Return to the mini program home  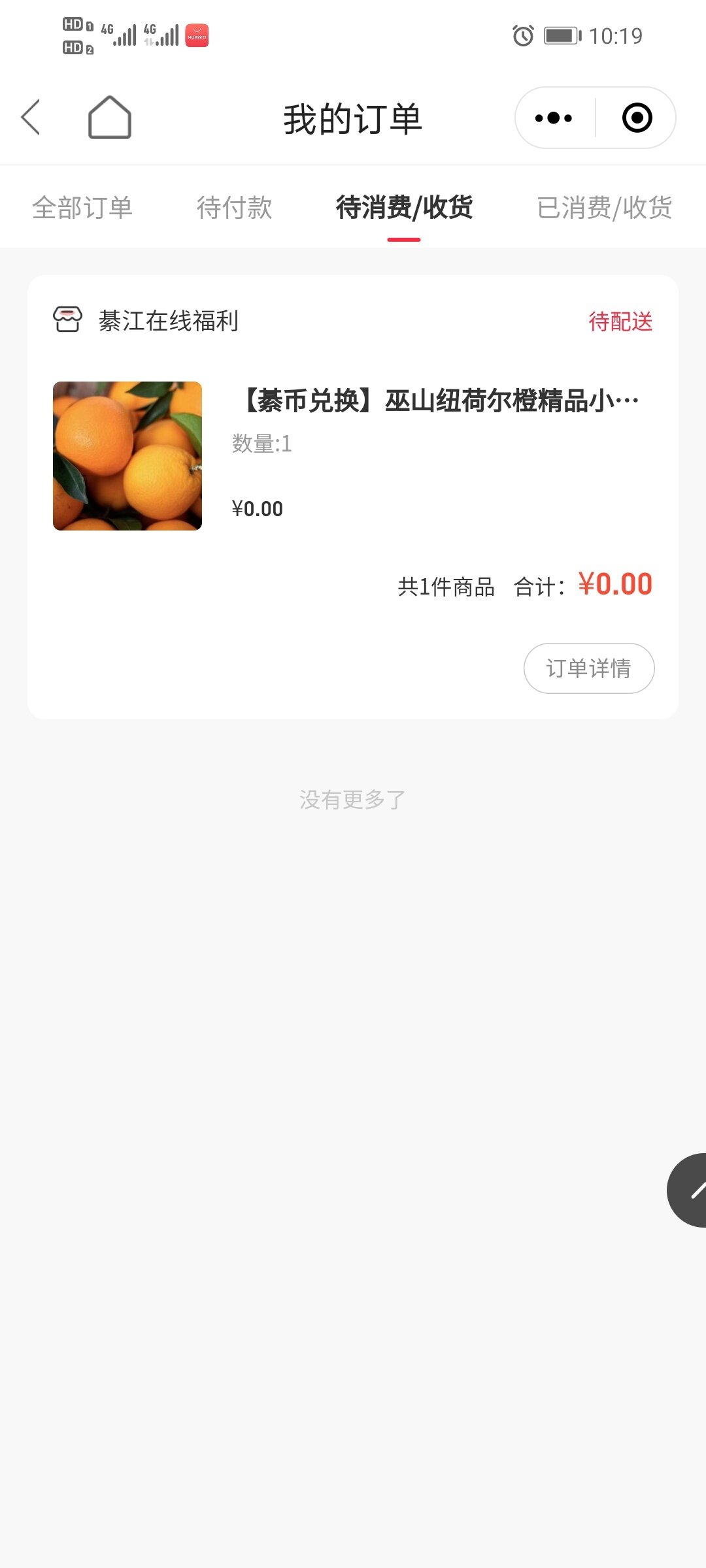coord(110,118)
